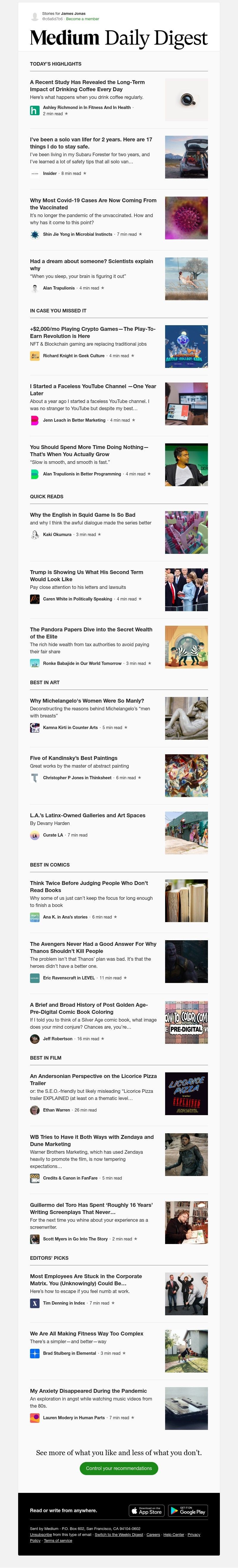The height and width of the screenshot is (1568, 238).
Task: Open the solo van lifer story thumbnail
Action: [186, 157]
